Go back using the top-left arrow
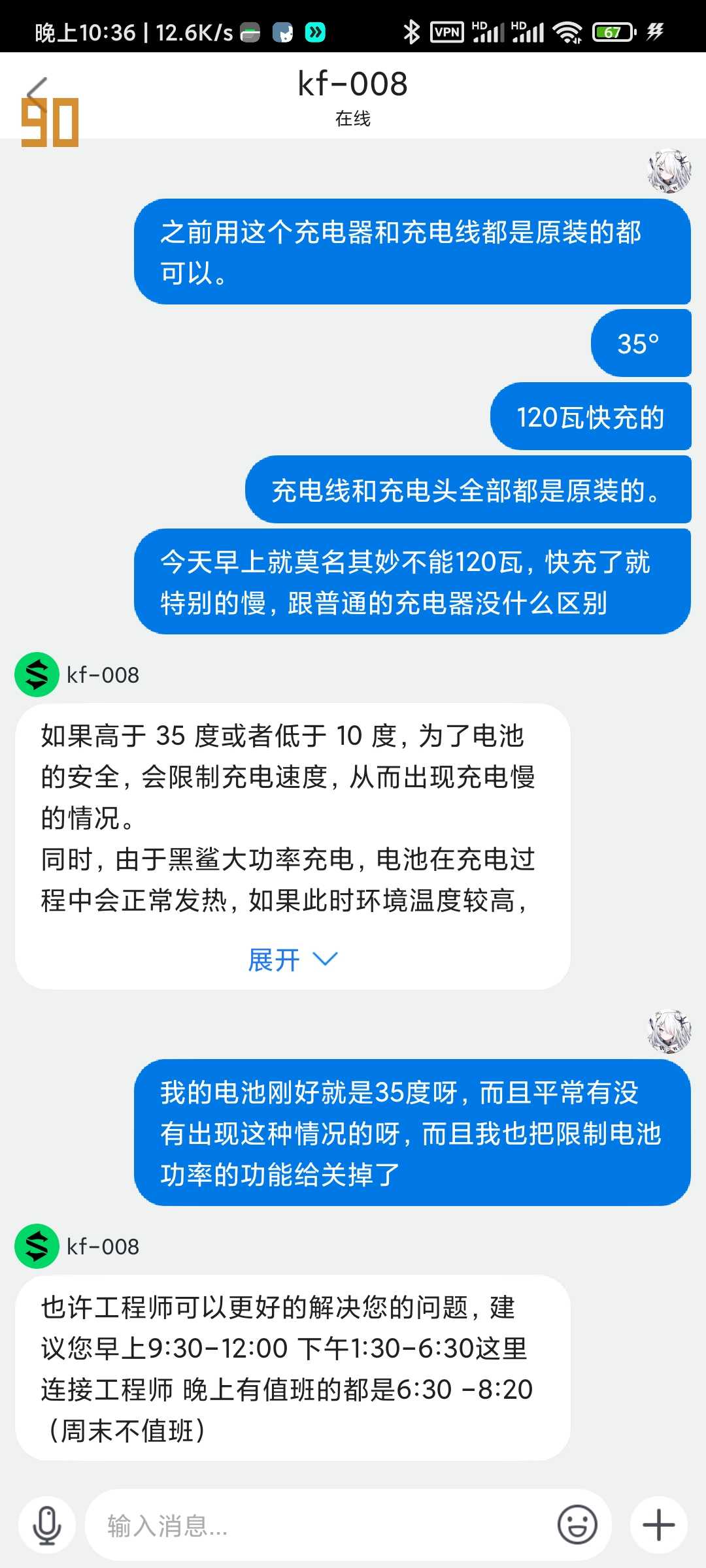 coord(37,92)
